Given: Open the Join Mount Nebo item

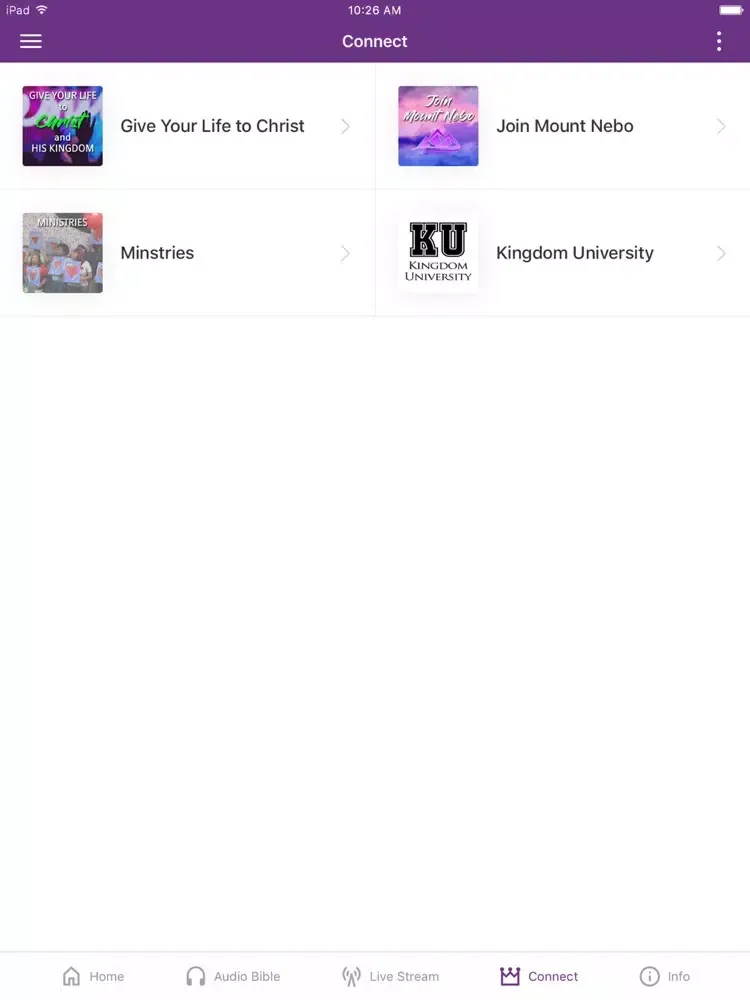Looking at the screenshot, I should (563, 126).
